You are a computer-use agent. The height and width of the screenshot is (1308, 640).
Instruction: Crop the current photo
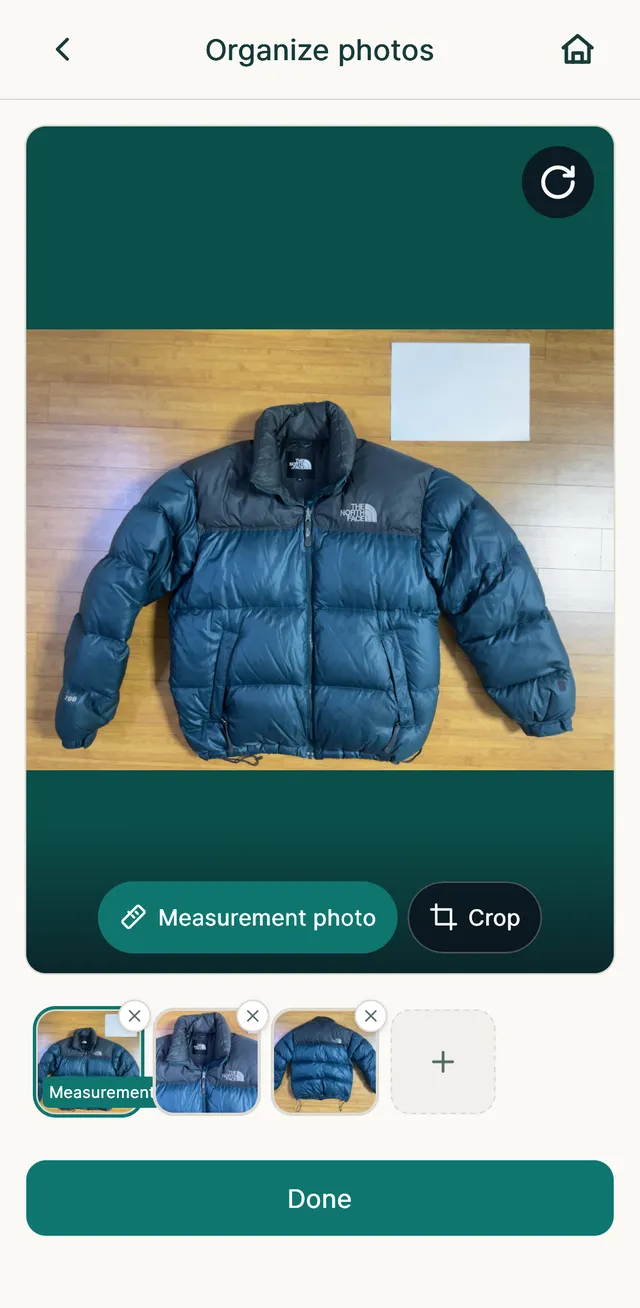[x=475, y=917]
